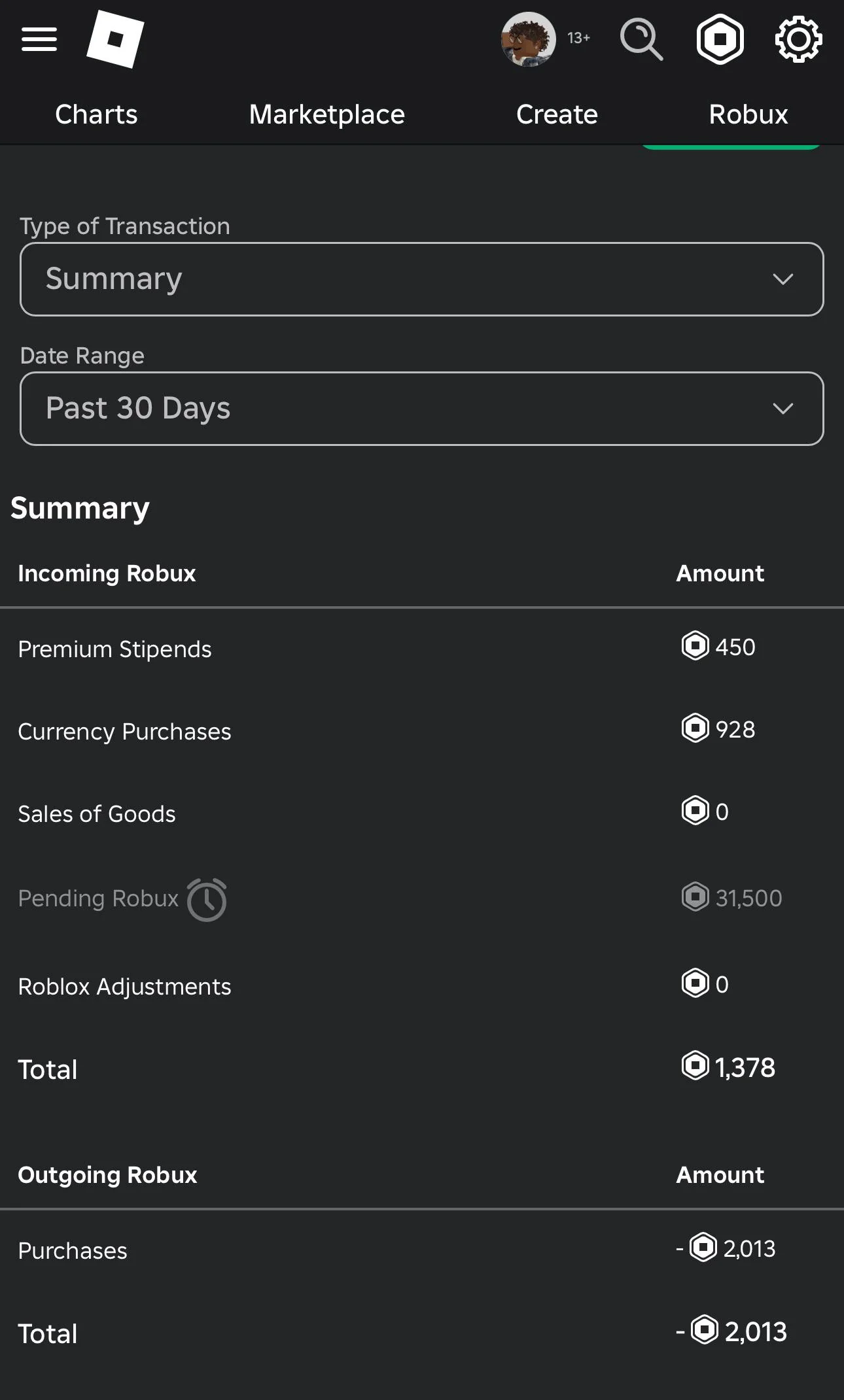Open the Type of Transaction dropdown
844x1400 pixels.
point(422,279)
